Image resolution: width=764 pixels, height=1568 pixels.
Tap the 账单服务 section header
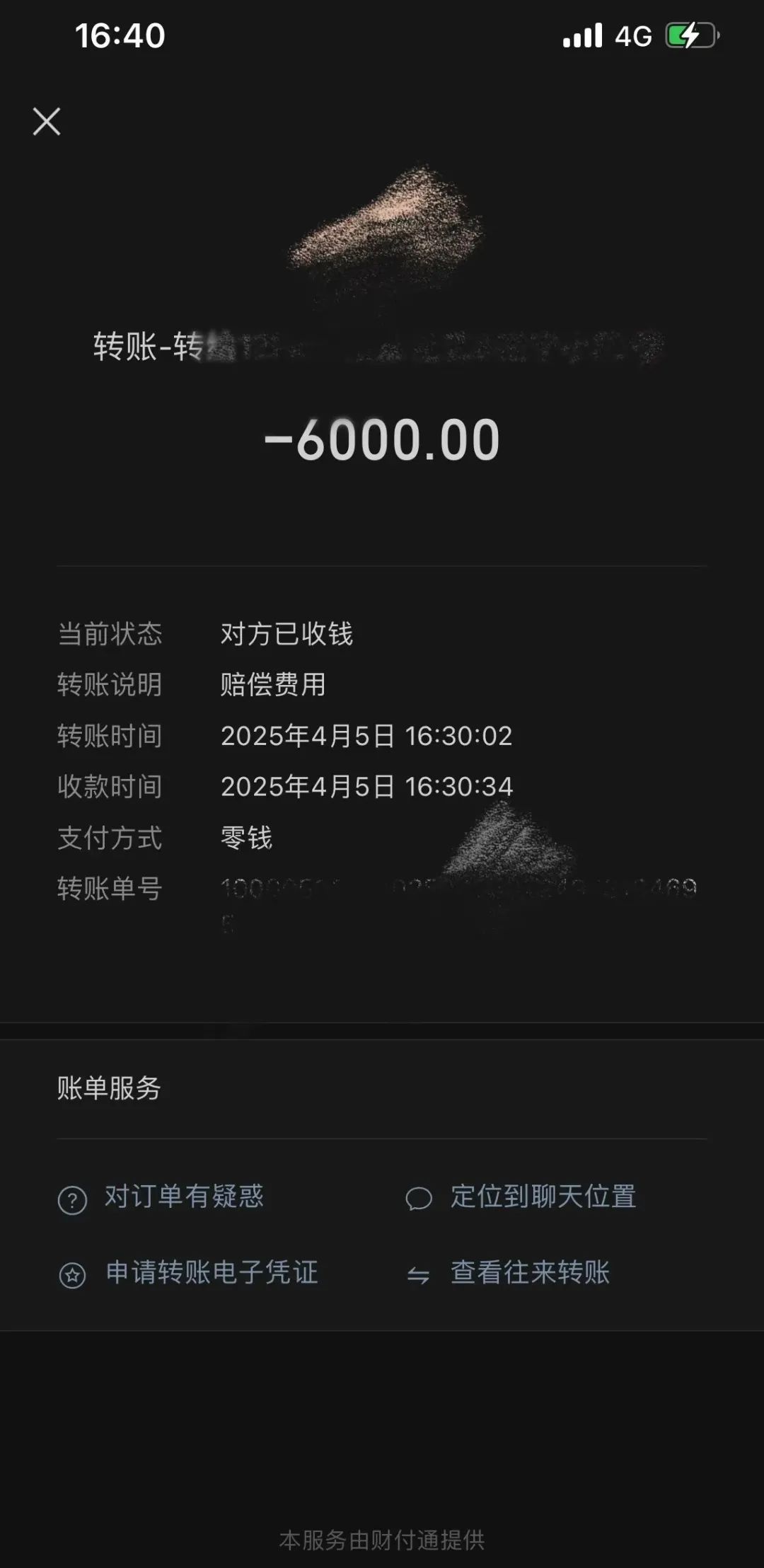tap(110, 1090)
